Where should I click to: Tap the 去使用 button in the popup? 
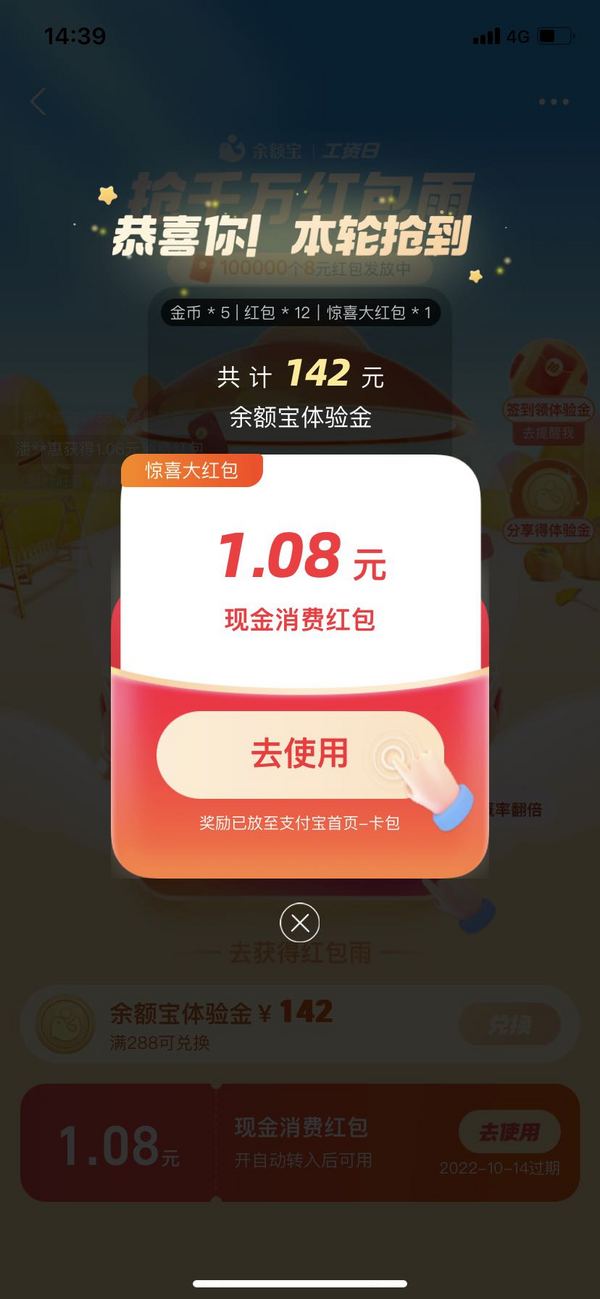point(300,755)
